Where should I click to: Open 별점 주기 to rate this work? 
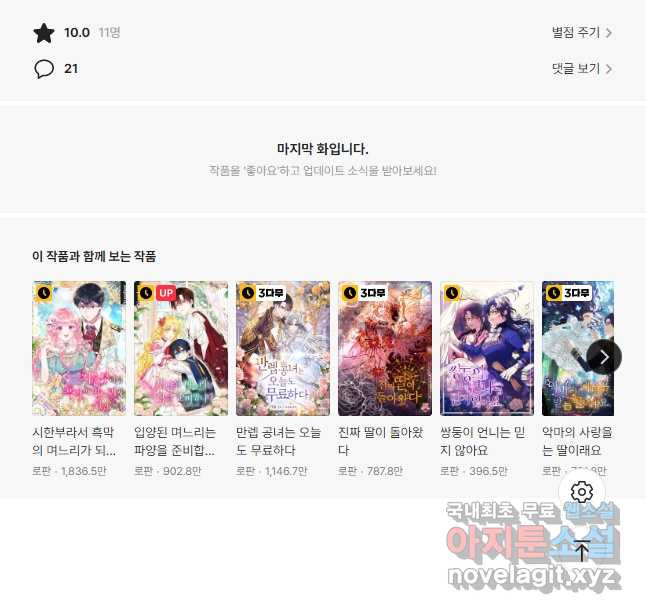(581, 33)
